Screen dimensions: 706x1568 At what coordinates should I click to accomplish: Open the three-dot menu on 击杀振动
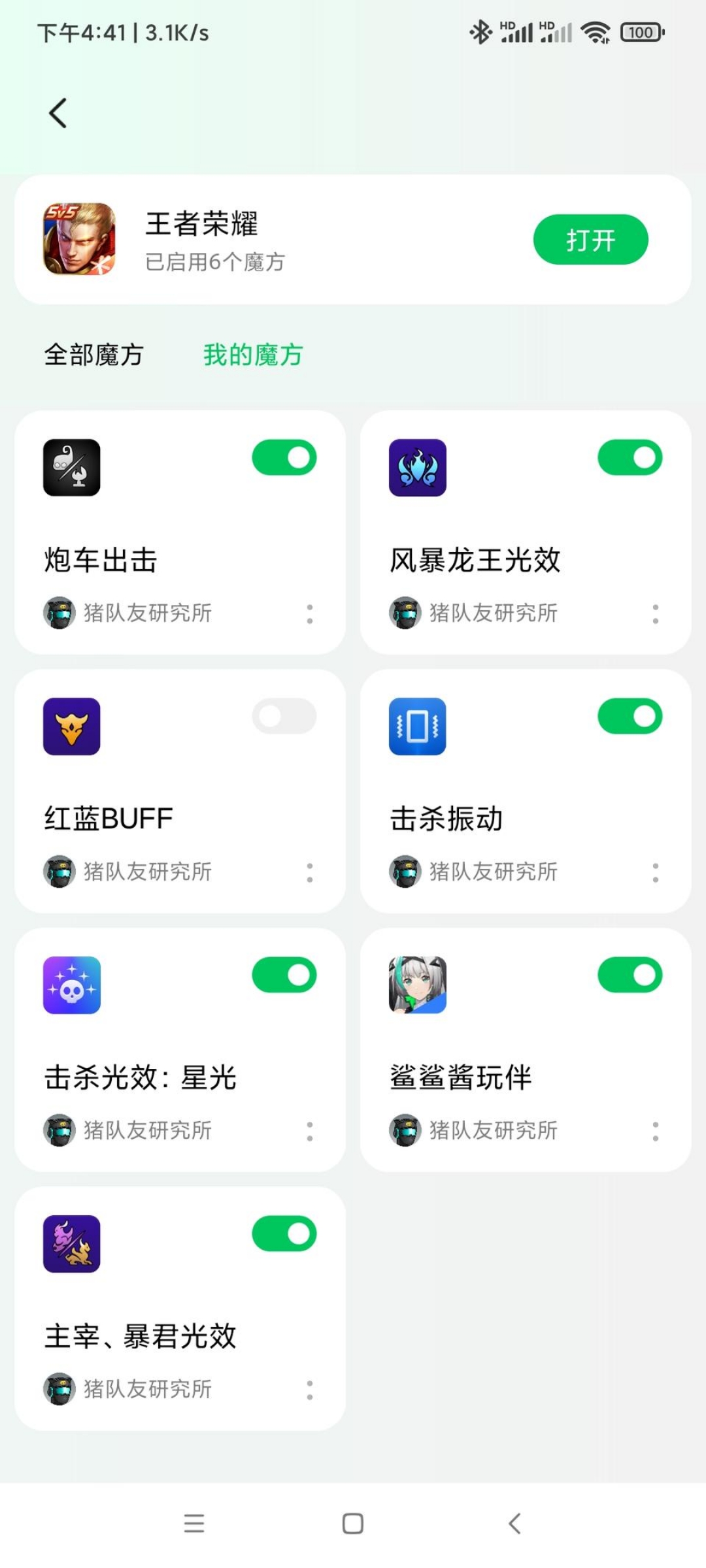point(655,872)
